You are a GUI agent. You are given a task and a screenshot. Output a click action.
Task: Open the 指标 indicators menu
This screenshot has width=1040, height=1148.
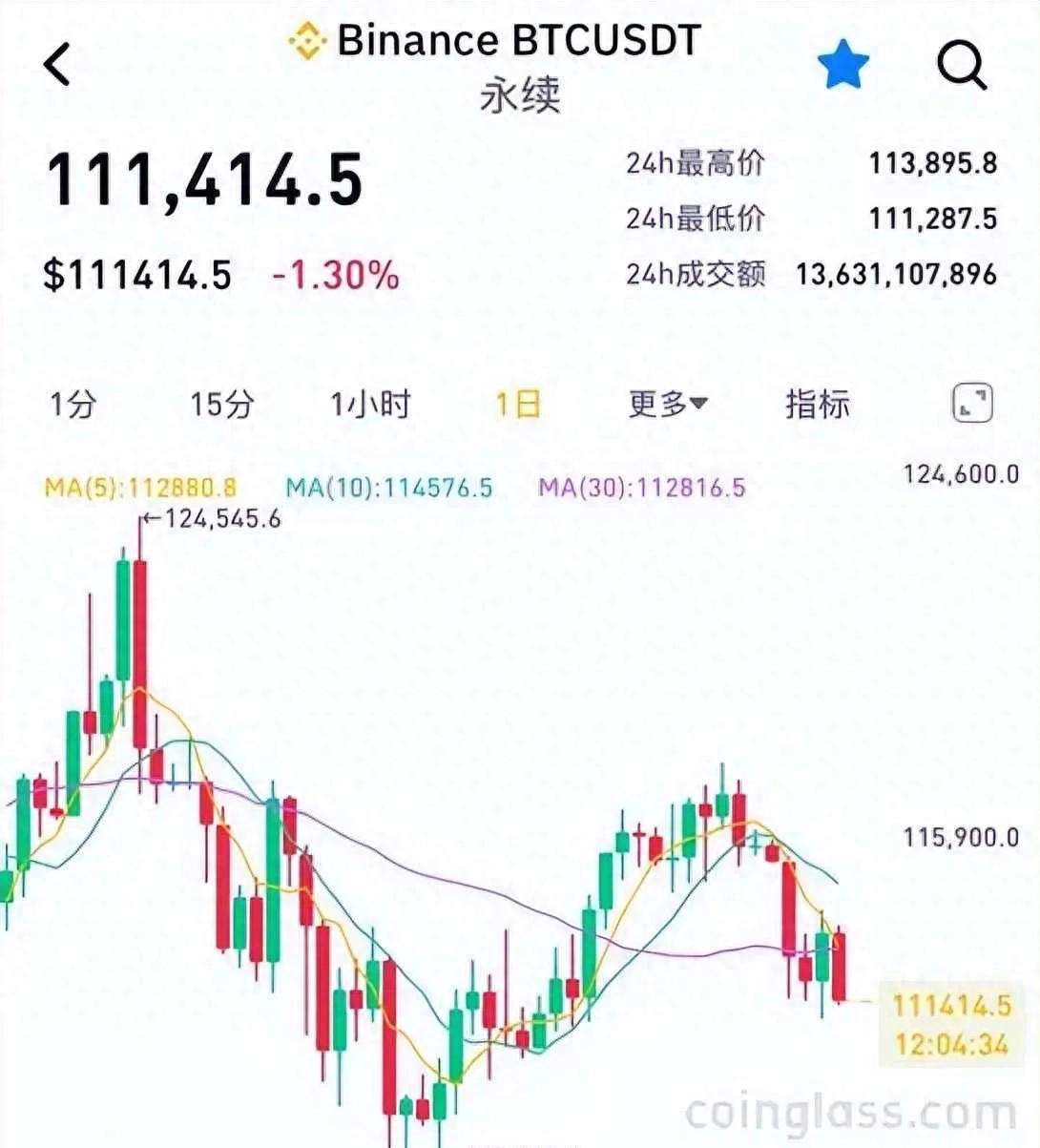[818, 404]
